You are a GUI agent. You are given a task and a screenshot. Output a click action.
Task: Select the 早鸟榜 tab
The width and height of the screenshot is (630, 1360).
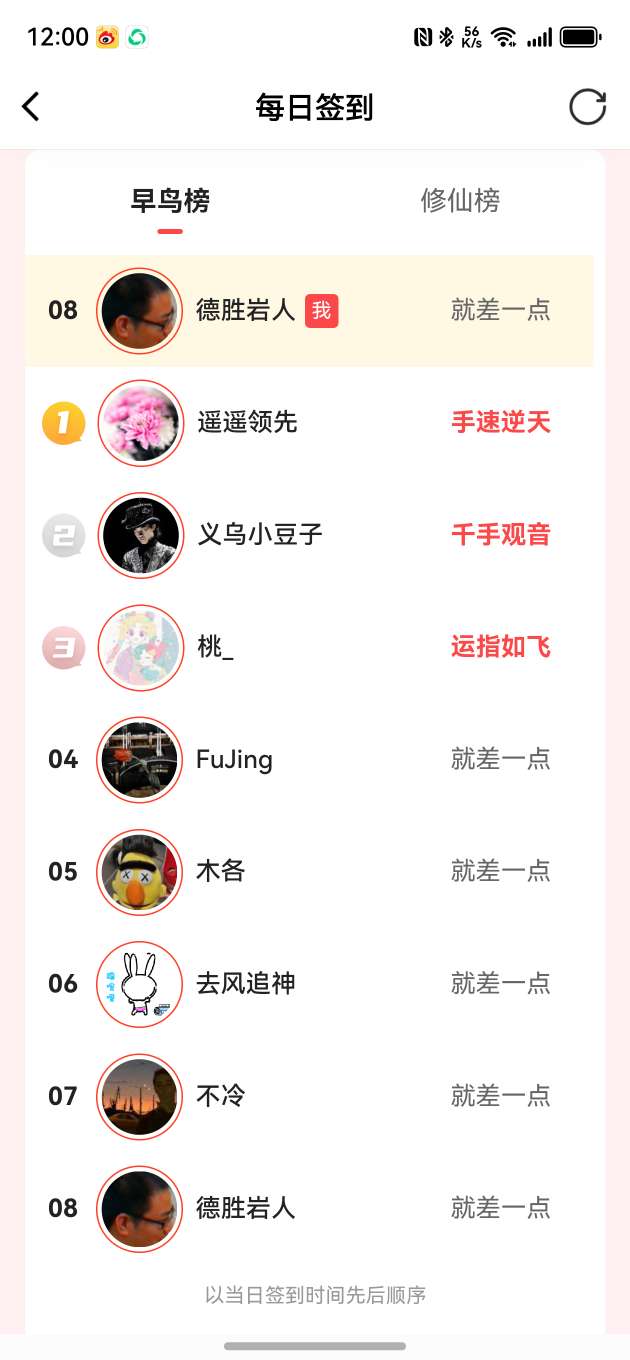(170, 201)
